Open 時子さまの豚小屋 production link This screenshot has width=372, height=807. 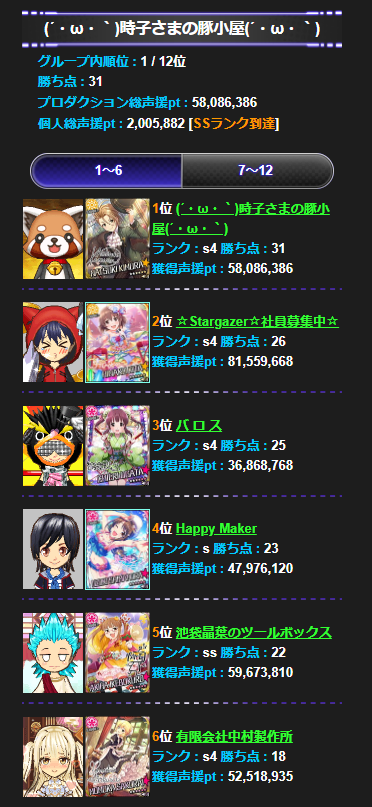pyautogui.click(x=241, y=218)
